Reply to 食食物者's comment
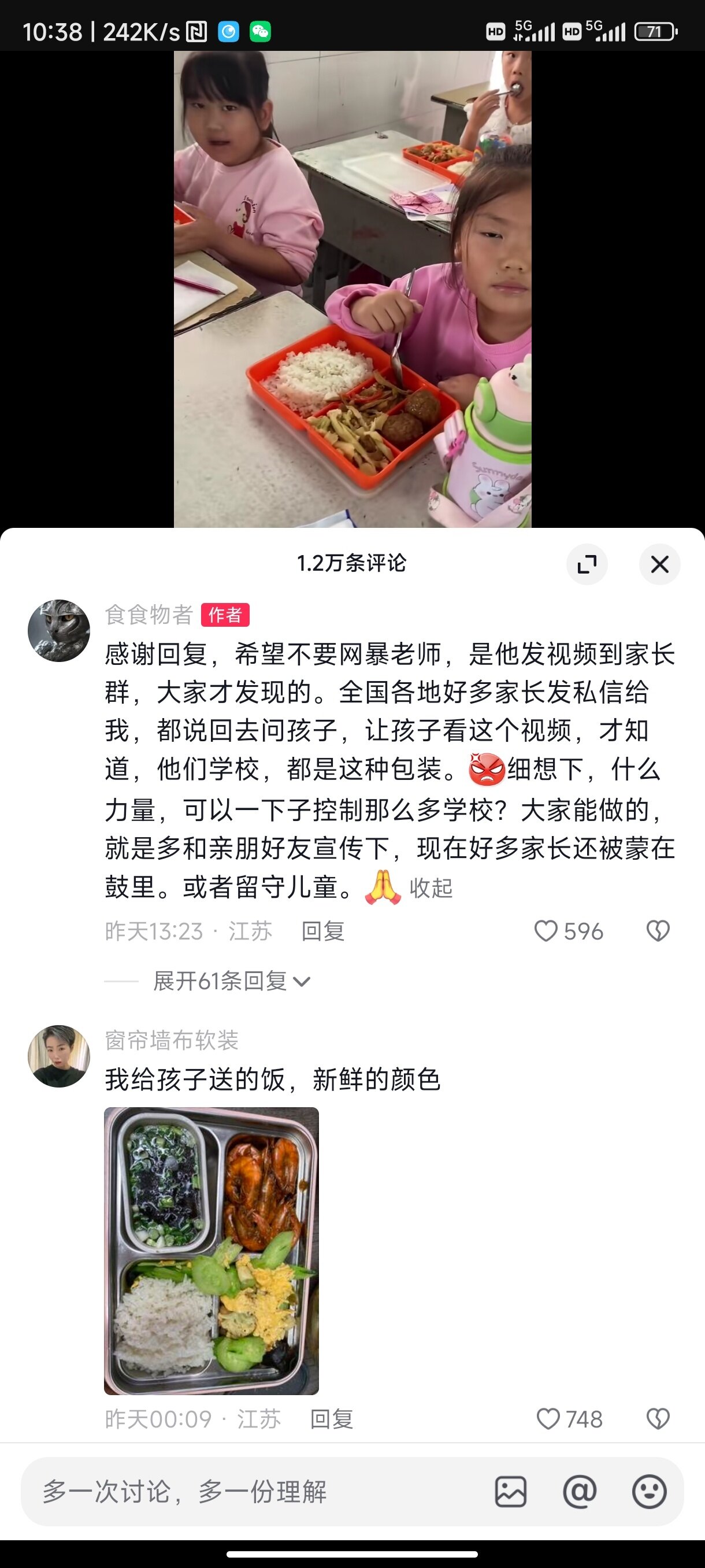Screen dimensions: 705x1568 [x=323, y=931]
